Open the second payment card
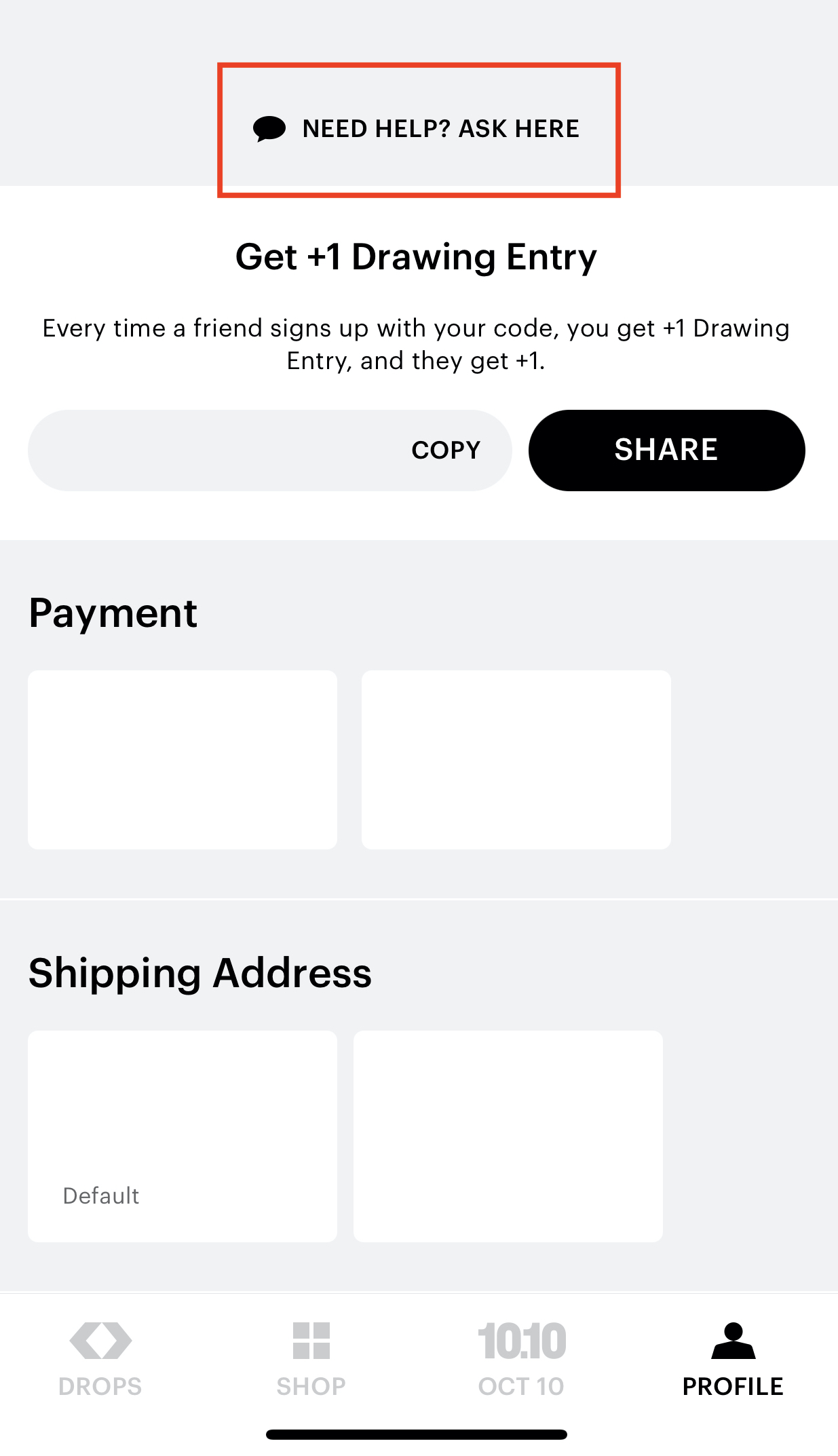This screenshot has width=838, height=1456. click(x=516, y=760)
